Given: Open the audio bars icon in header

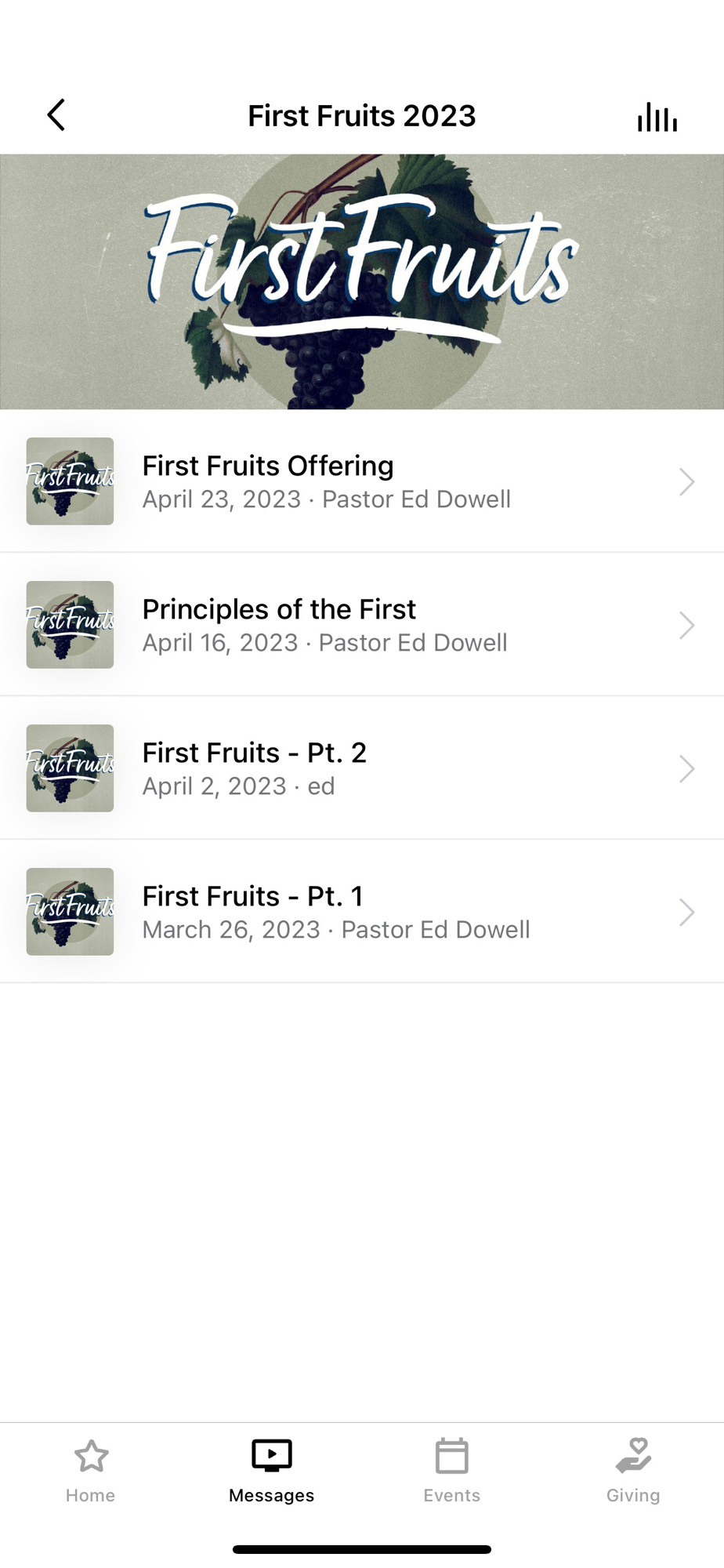Looking at the screenshot, I should click(657, 117).
